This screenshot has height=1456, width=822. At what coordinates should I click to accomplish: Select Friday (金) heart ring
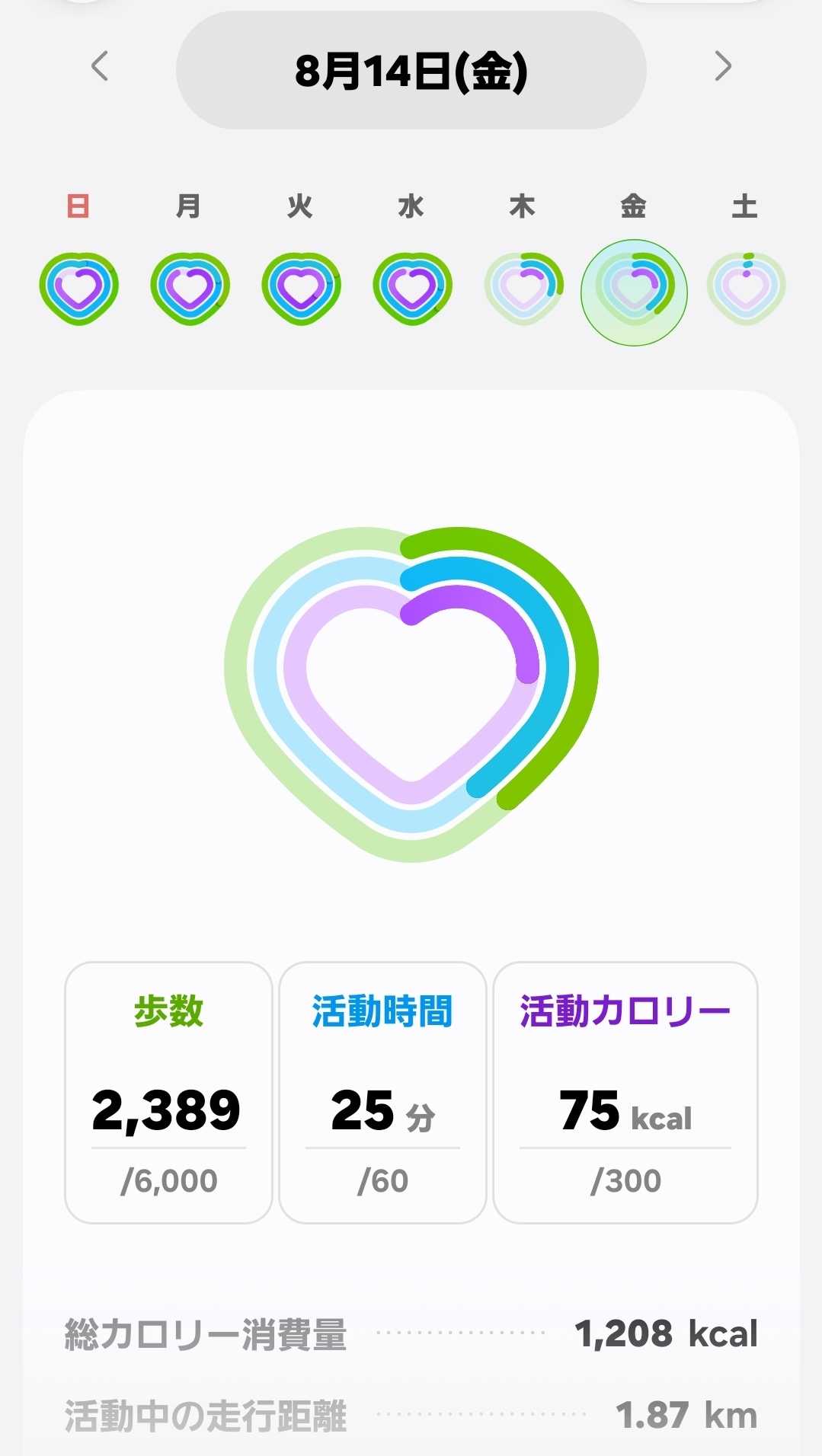click(x=634, y=292)
